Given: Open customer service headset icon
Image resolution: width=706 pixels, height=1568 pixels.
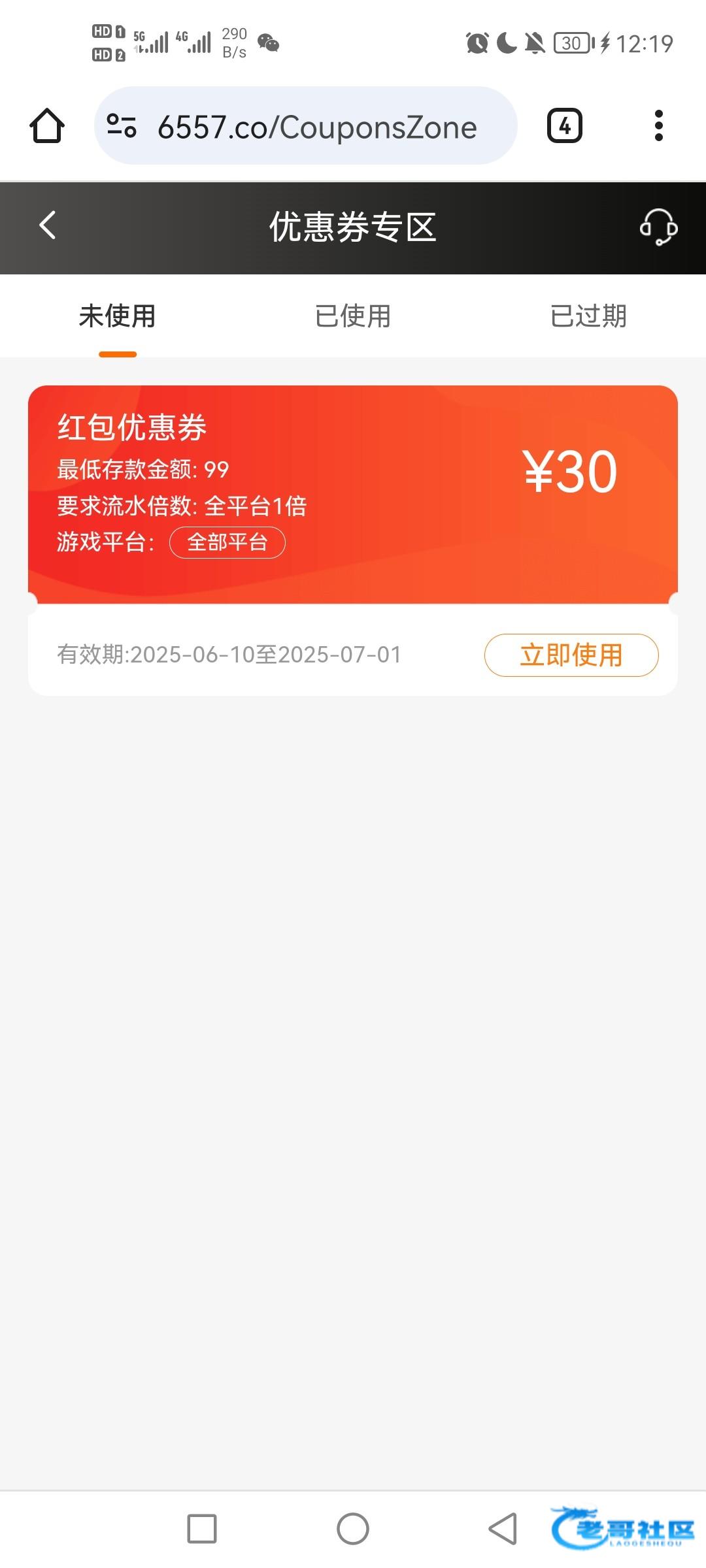Looking at the screenshot, I should coord(658,227).
